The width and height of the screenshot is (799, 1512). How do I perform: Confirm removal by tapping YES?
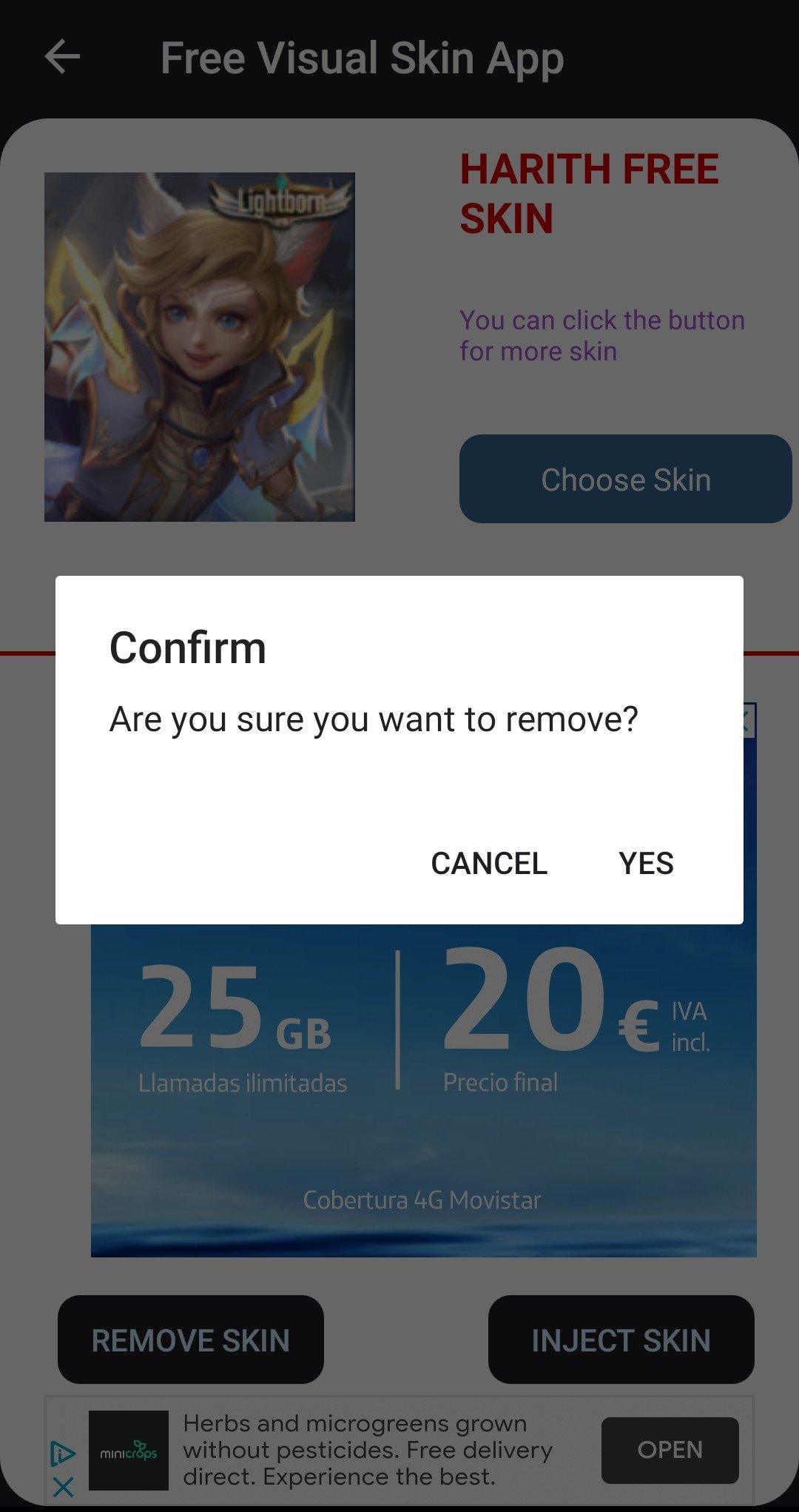click(646, 863)
